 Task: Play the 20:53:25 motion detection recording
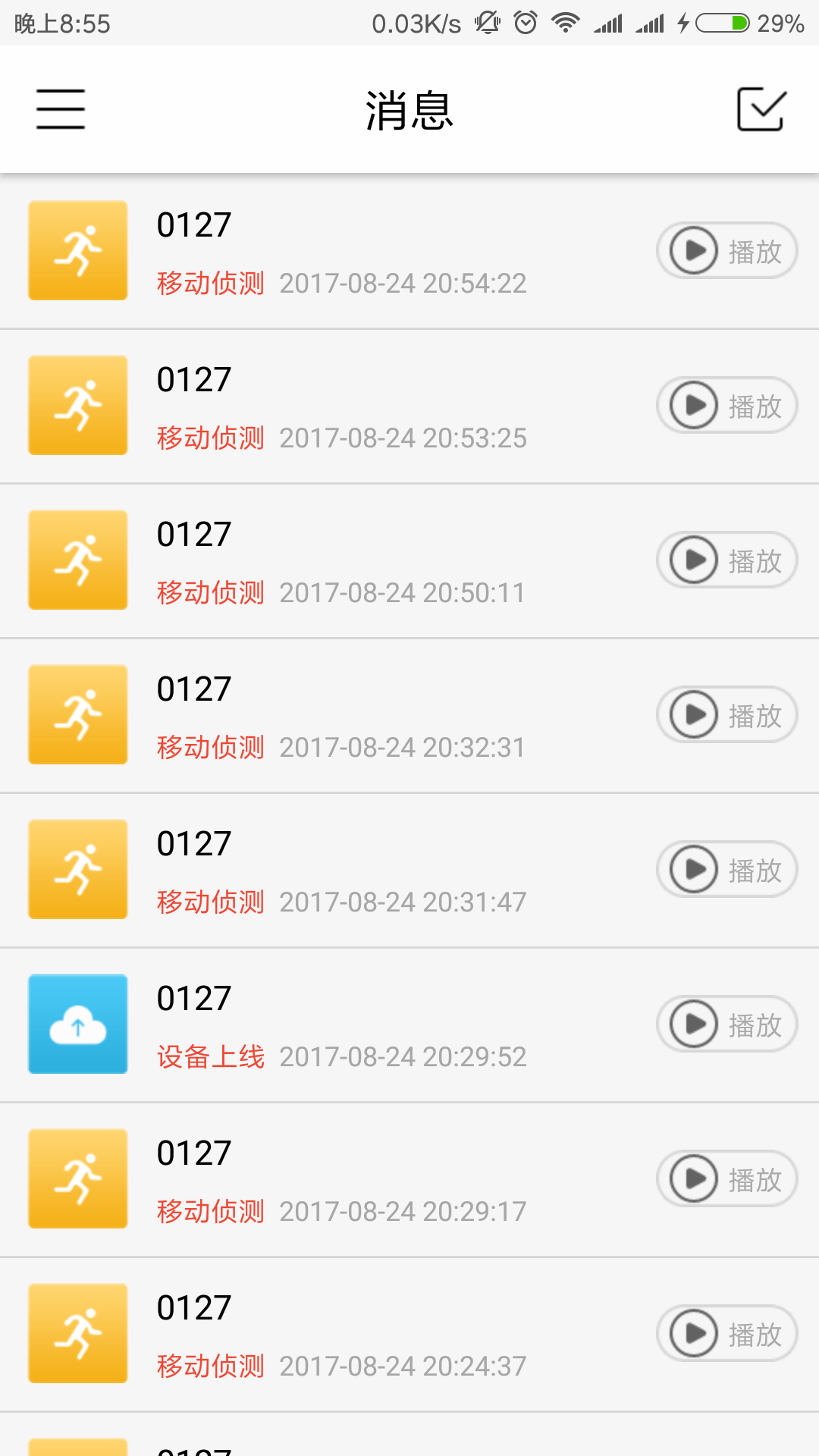[726, 405]
